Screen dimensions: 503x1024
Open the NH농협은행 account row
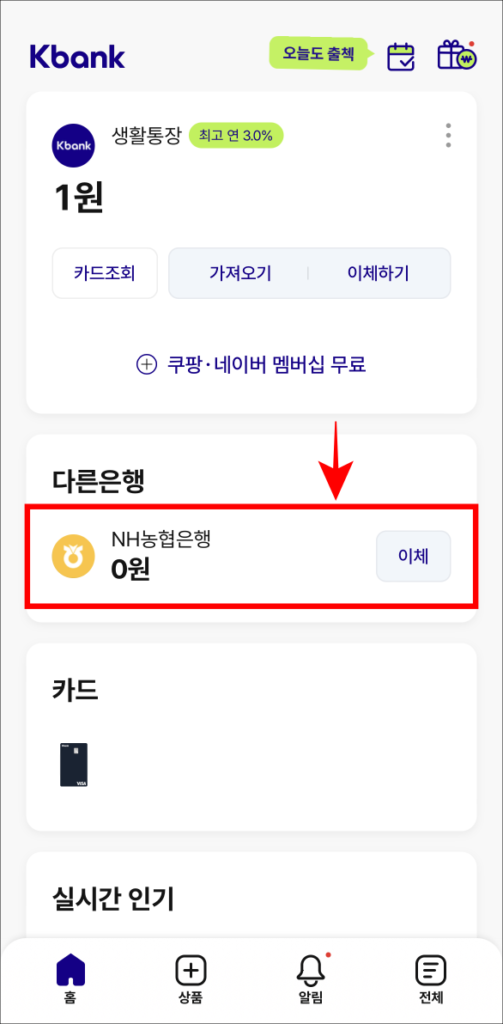(252, 556)
